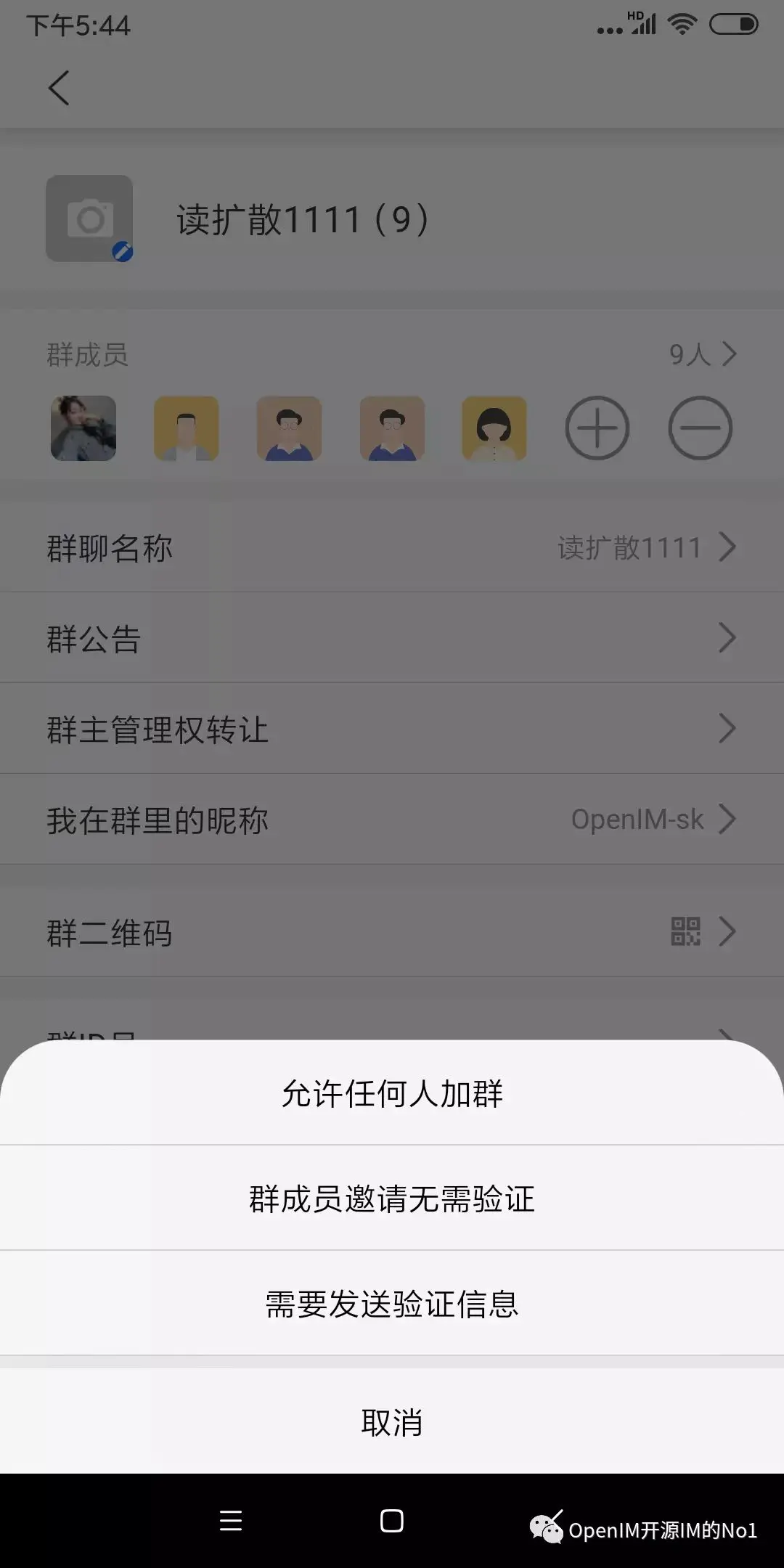This screenshot has width=784, height=1568.
Task: Select 允许任何人加群 option
Action: [x=392, y=1094]
